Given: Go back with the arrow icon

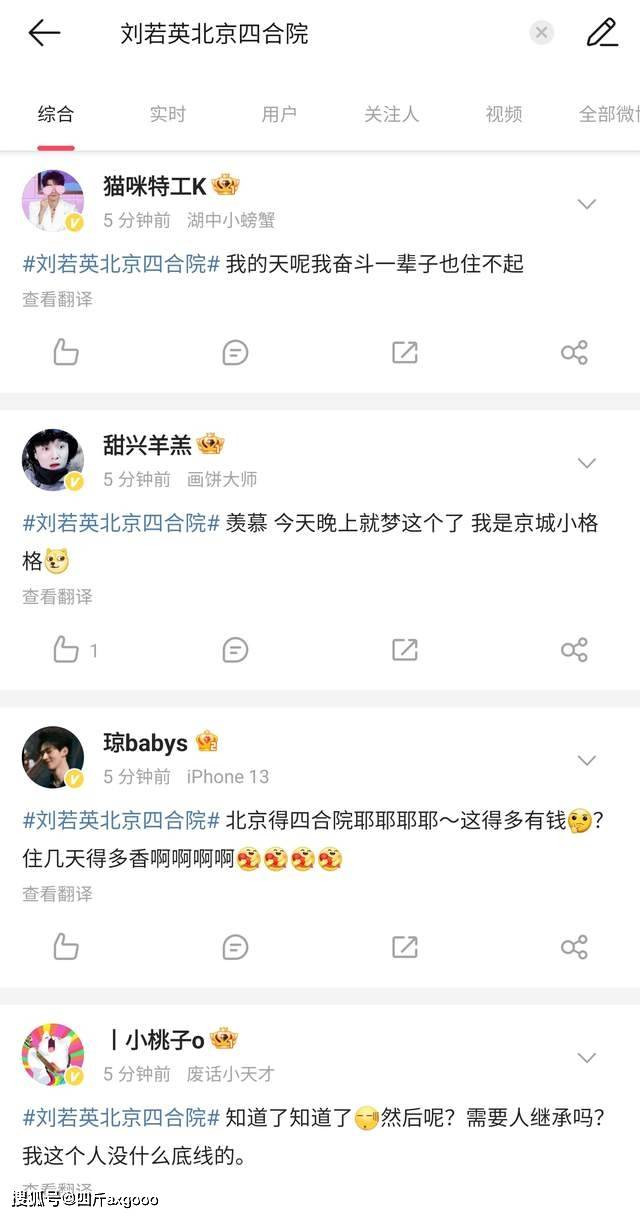Looking at the screenshot, I should tap(44, 33).
